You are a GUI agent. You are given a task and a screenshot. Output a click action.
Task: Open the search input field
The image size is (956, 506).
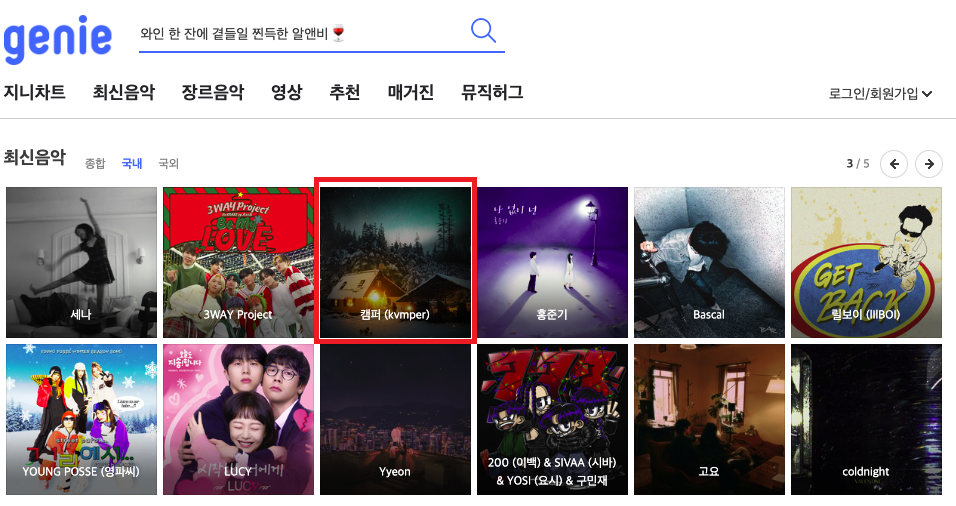pos(300,34)
